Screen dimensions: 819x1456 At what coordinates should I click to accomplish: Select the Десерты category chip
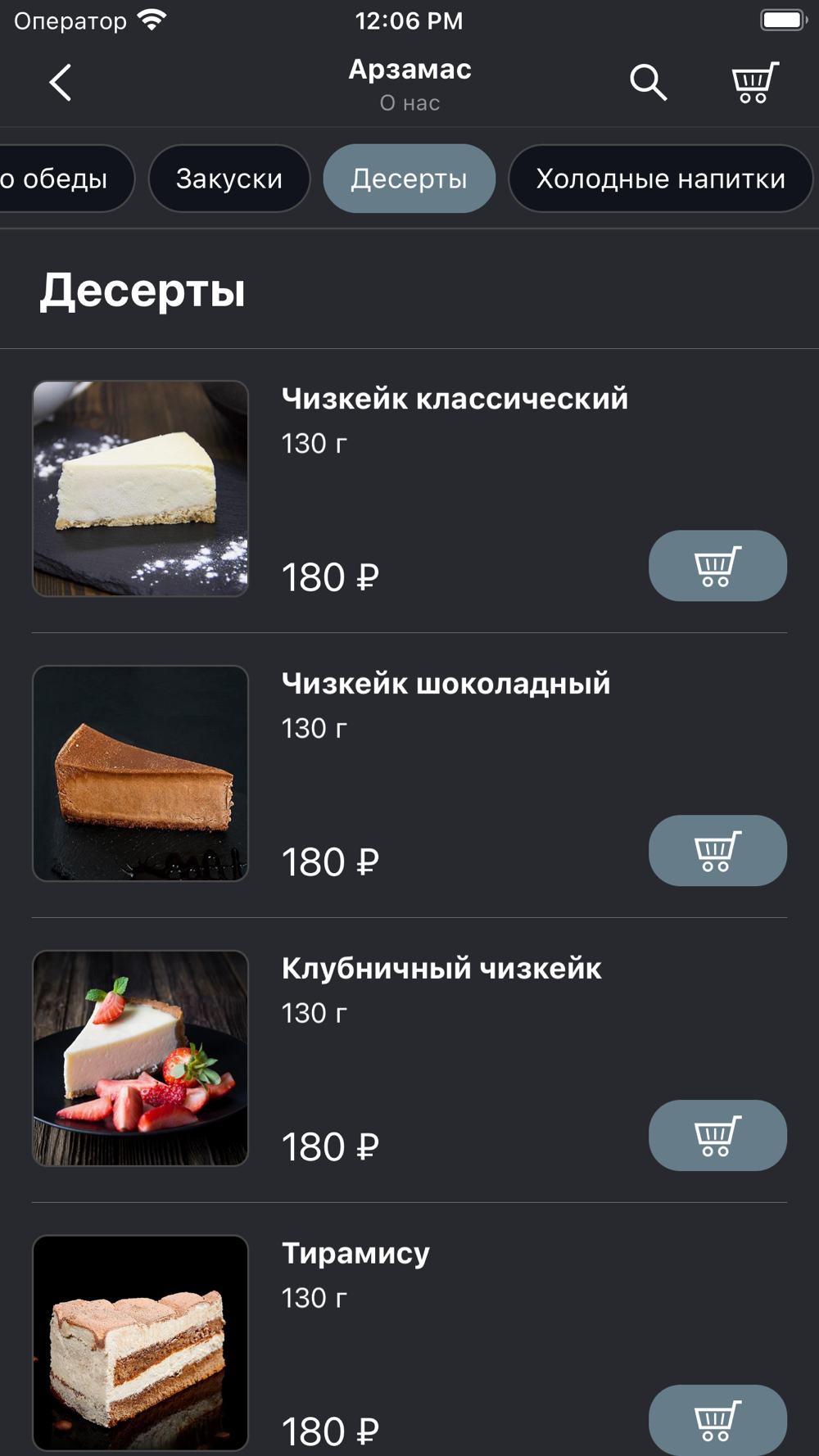tap(409, 179)
